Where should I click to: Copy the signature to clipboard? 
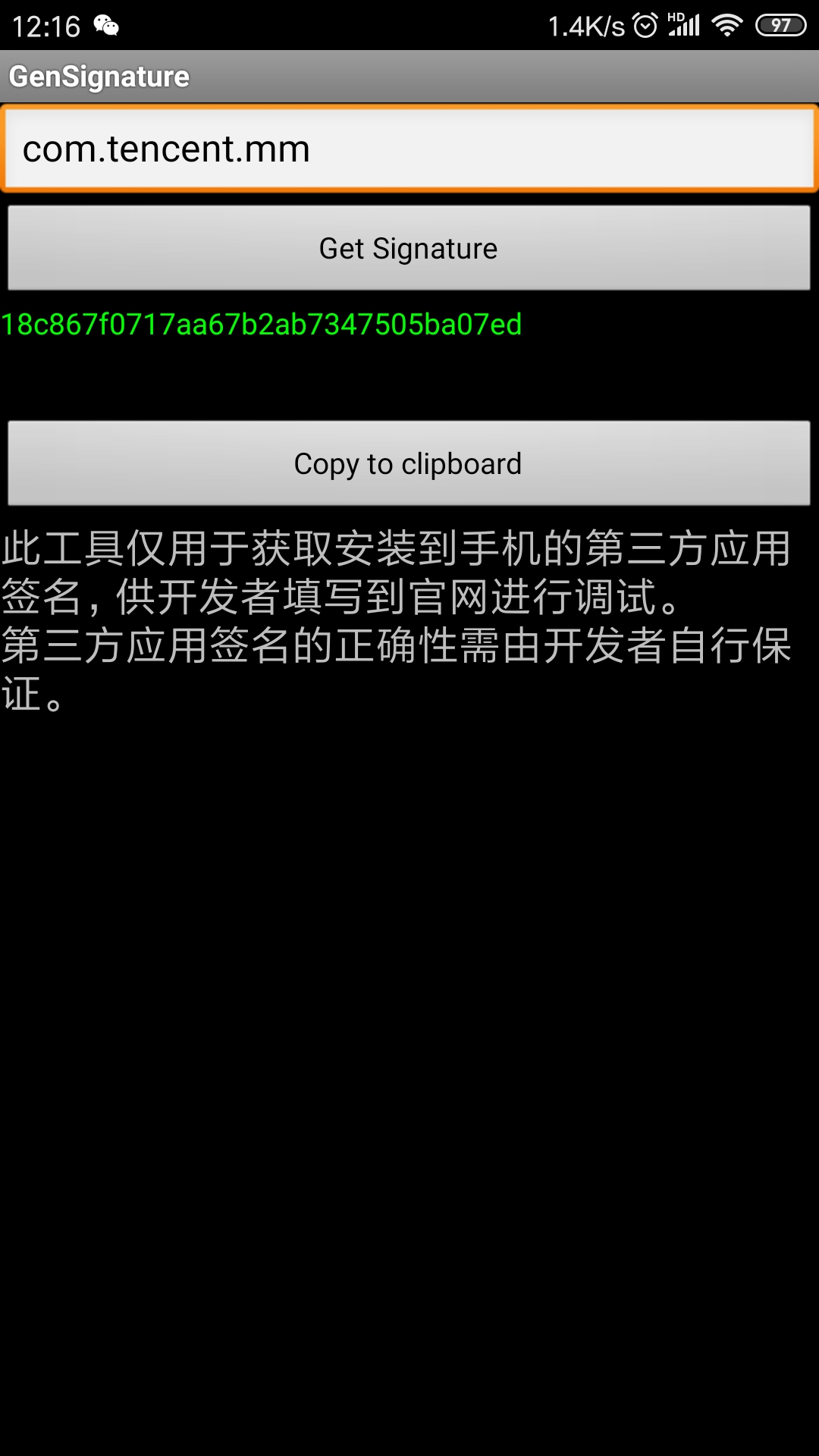tap(409, 463)
